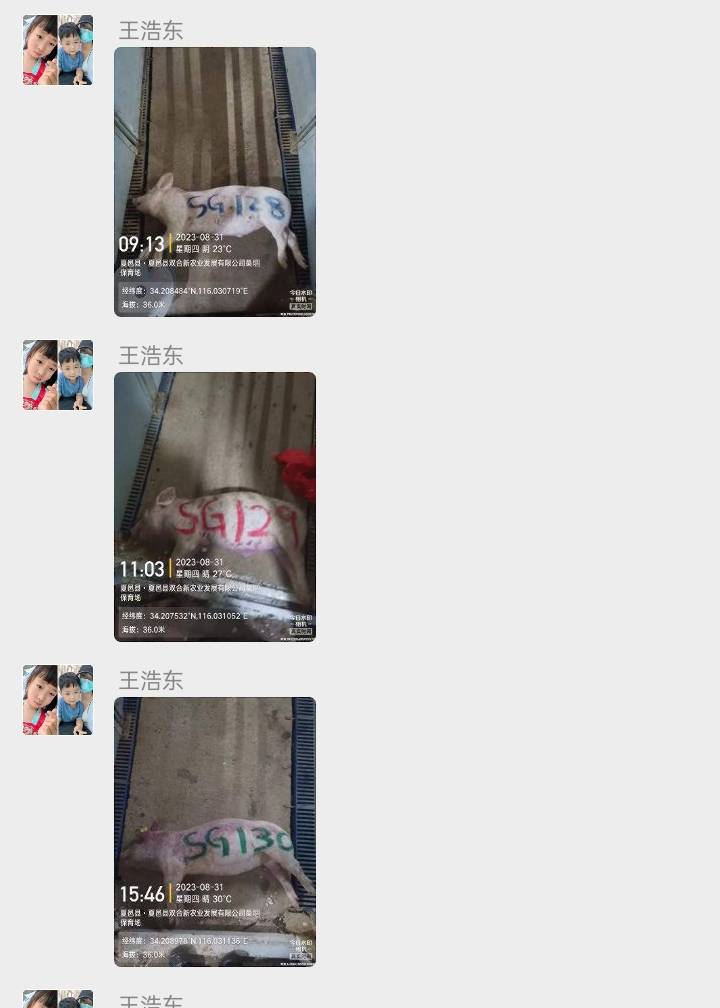Tap 王浩东's avatar beside the SG128 photo
This screenshot has height=1008, width=720.
pyautogui.click(x=58, y=50)
